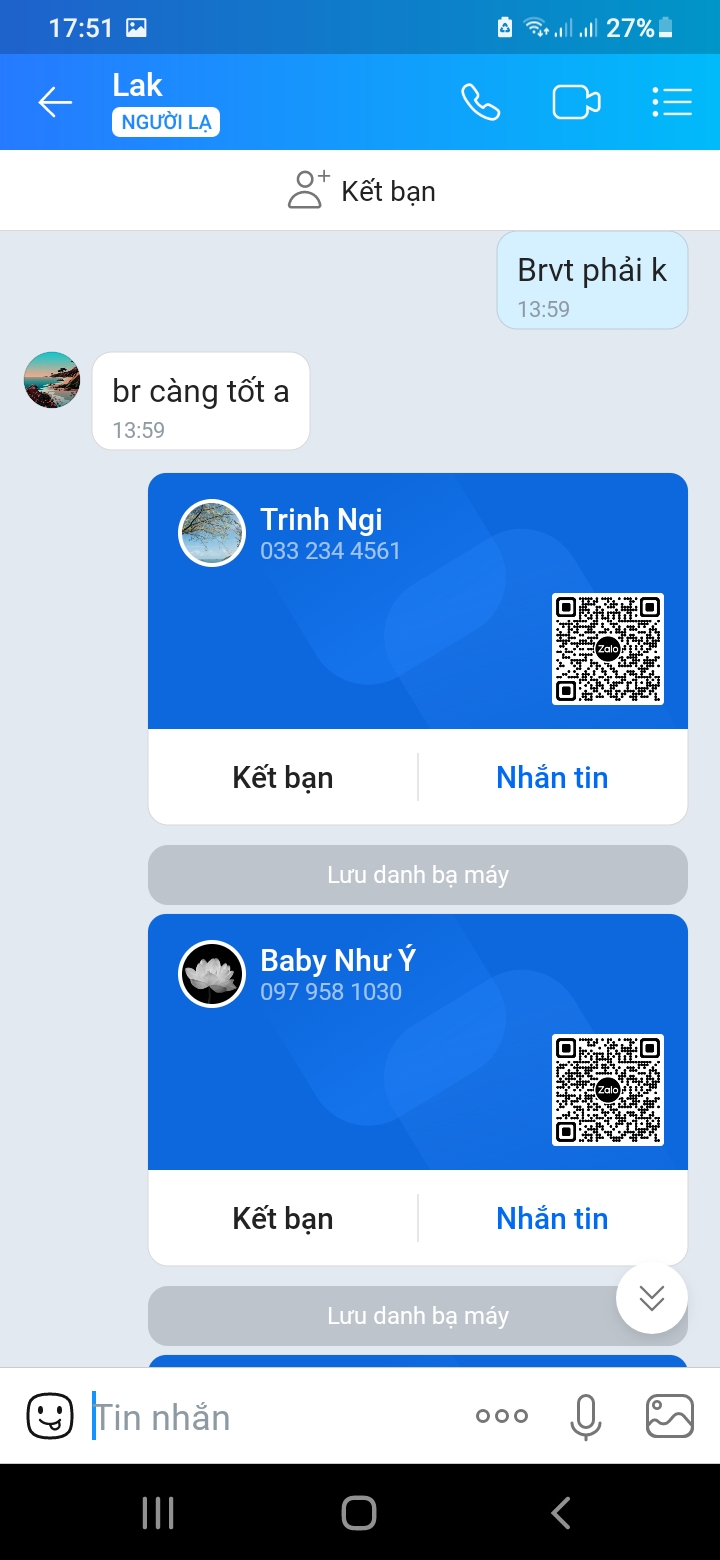720x1560 pixels.
Task: Message Trinh Ngi via Nhắn tin
Action: pos(552,777)
